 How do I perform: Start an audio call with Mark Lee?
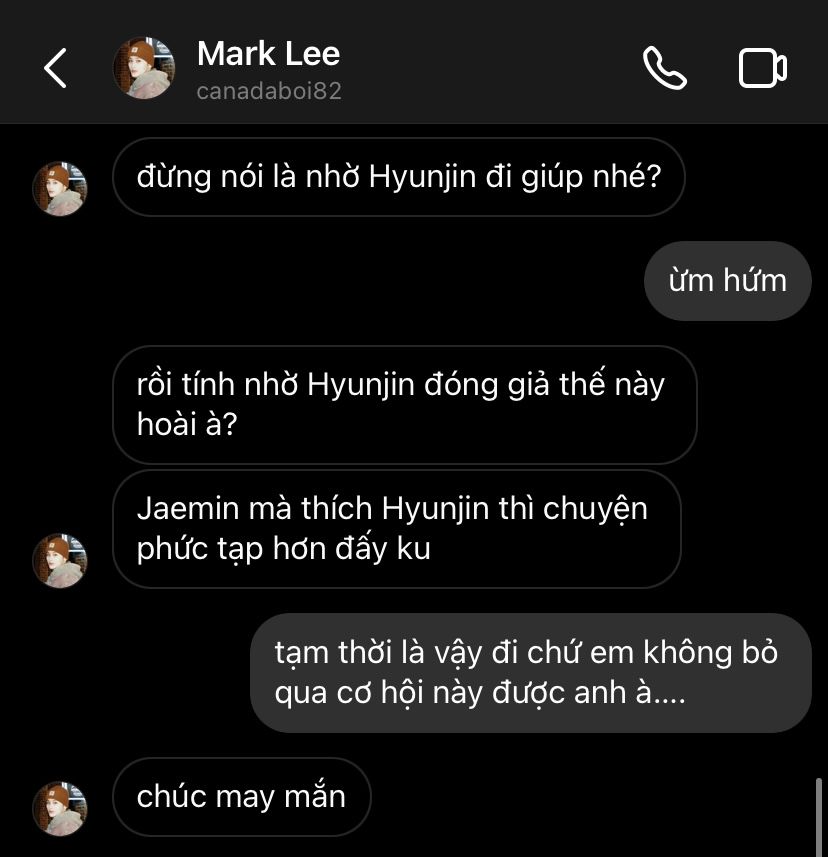[664, 68]
